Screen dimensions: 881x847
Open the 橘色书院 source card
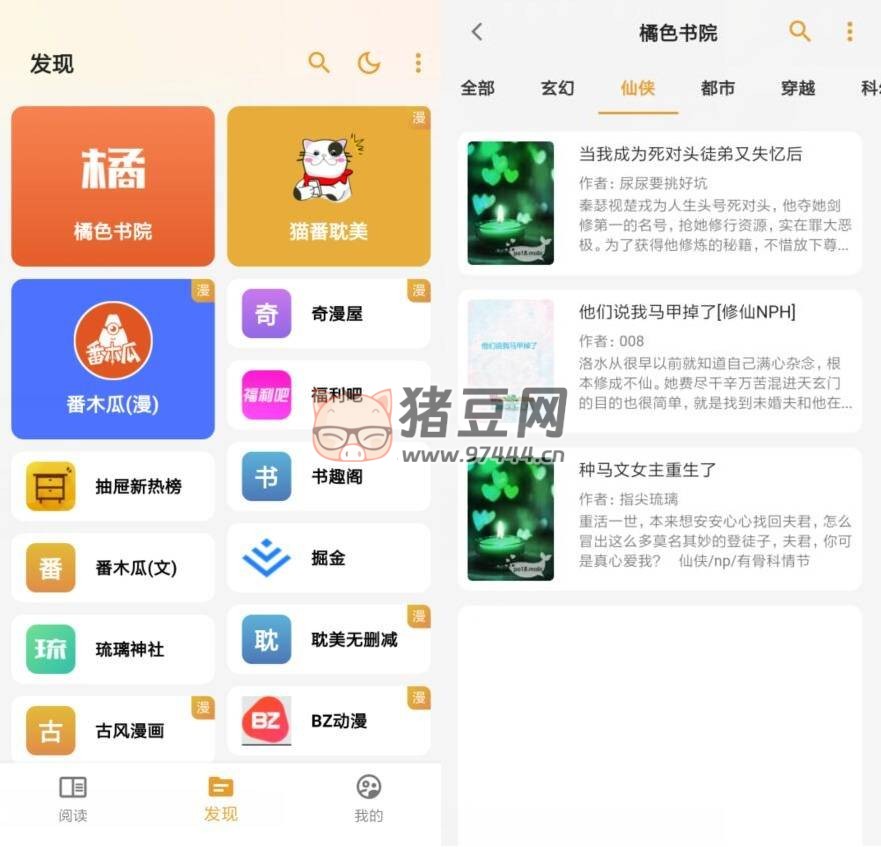point(113,186)
